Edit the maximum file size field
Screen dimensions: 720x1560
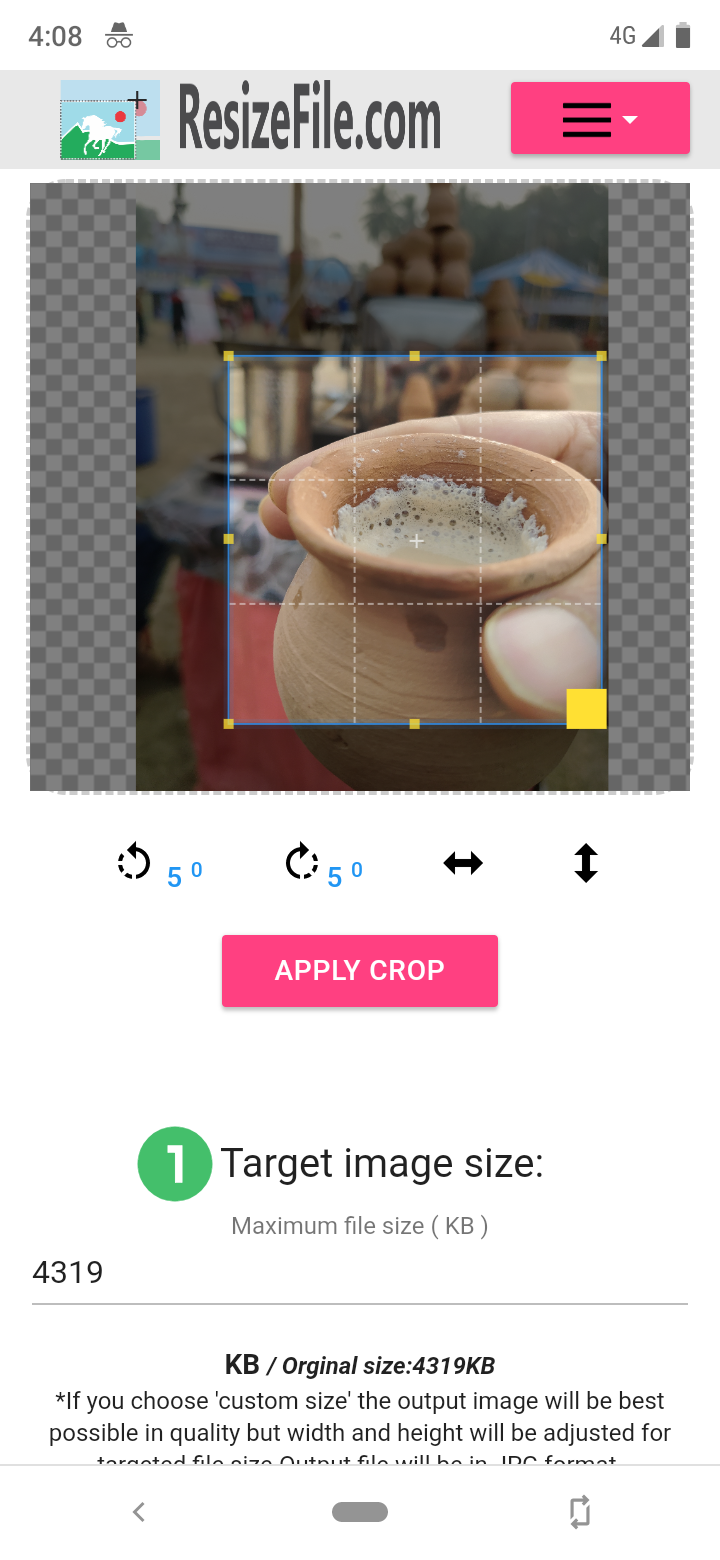(x=360, y=1273)
